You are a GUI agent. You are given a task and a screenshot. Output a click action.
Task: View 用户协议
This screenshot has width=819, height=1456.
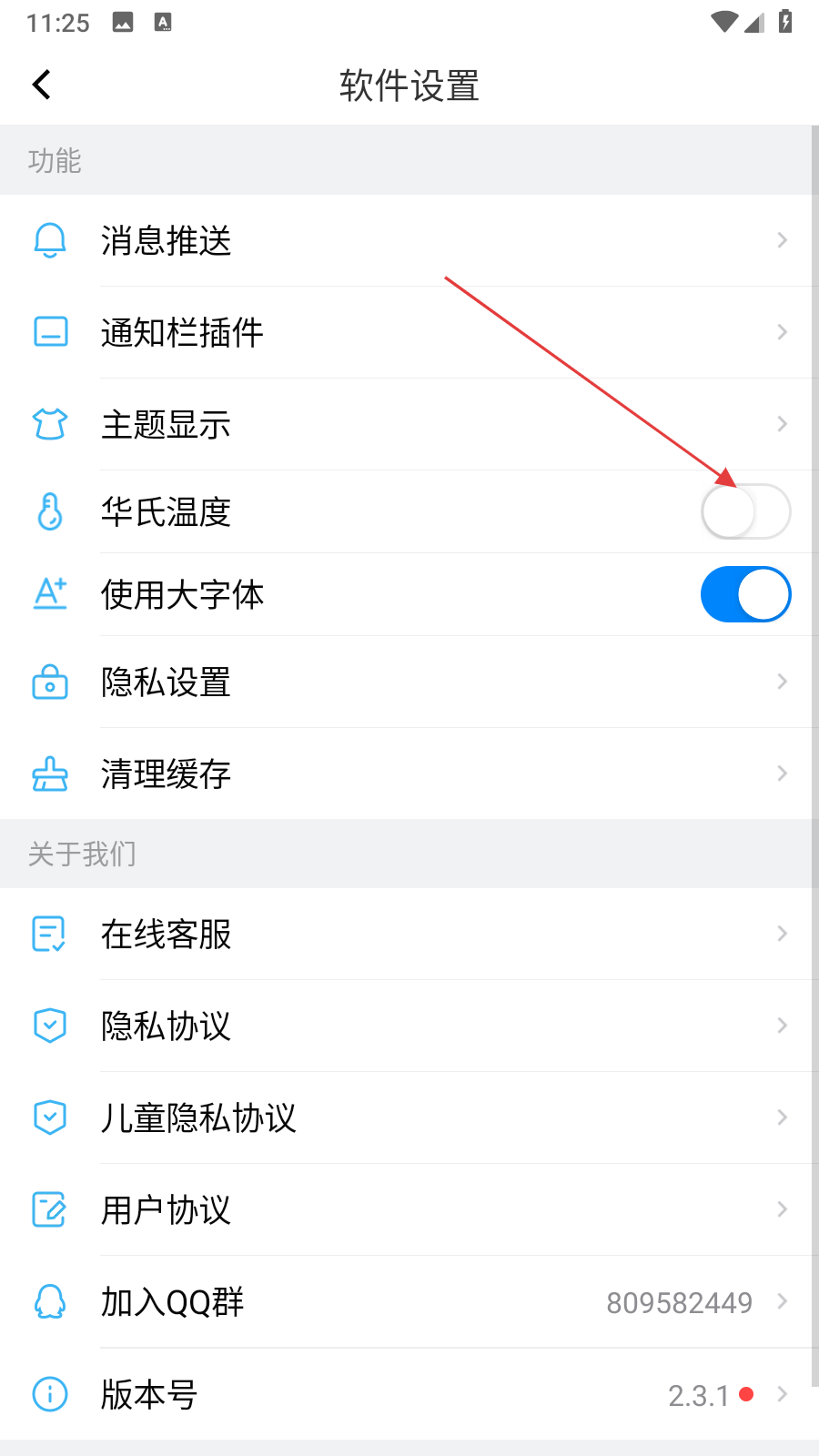(x=409, y=1210)
